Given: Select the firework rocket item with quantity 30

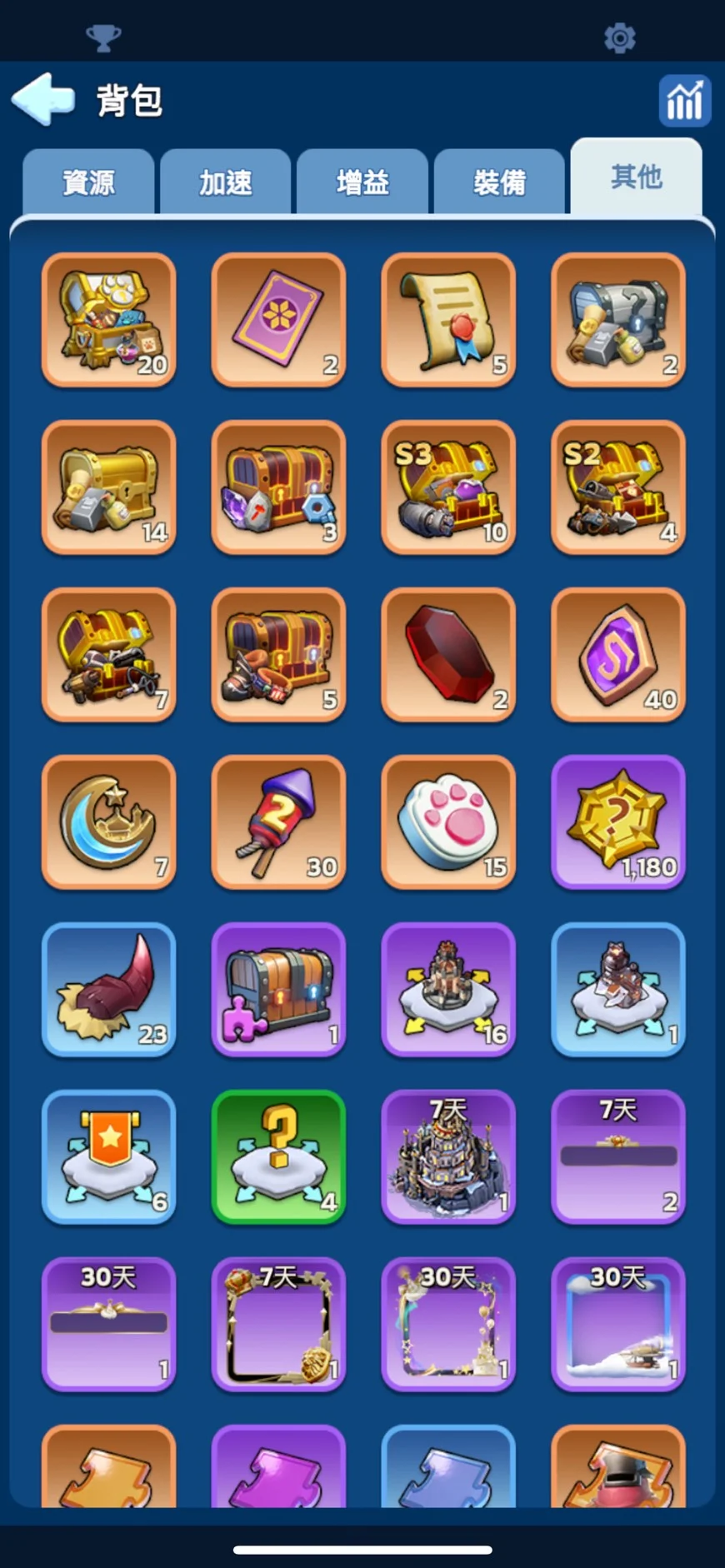Looking at the screenshot, I should (x=278, y=822).
